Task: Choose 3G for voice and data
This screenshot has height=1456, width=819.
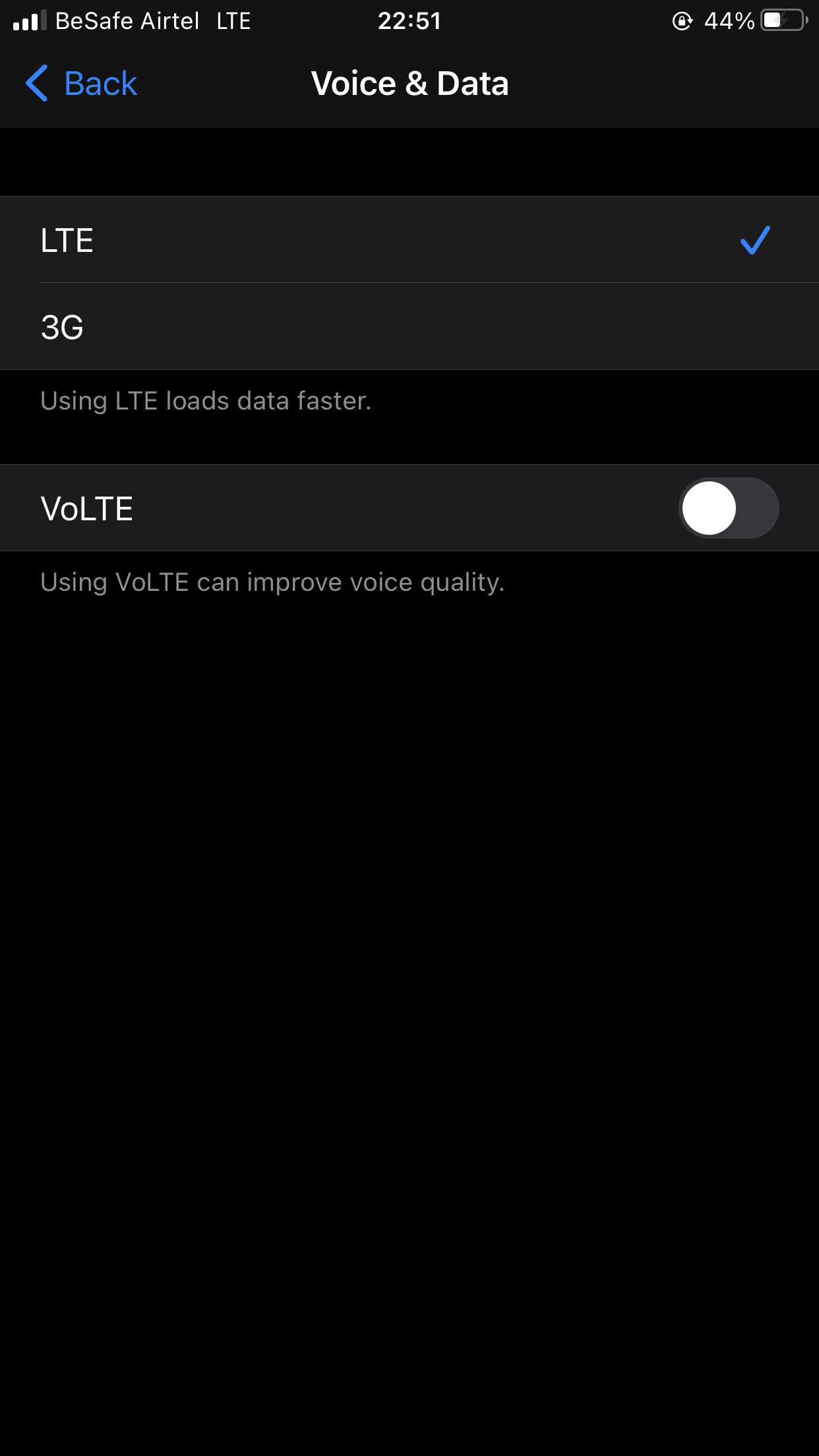Action: click(409, 327)
